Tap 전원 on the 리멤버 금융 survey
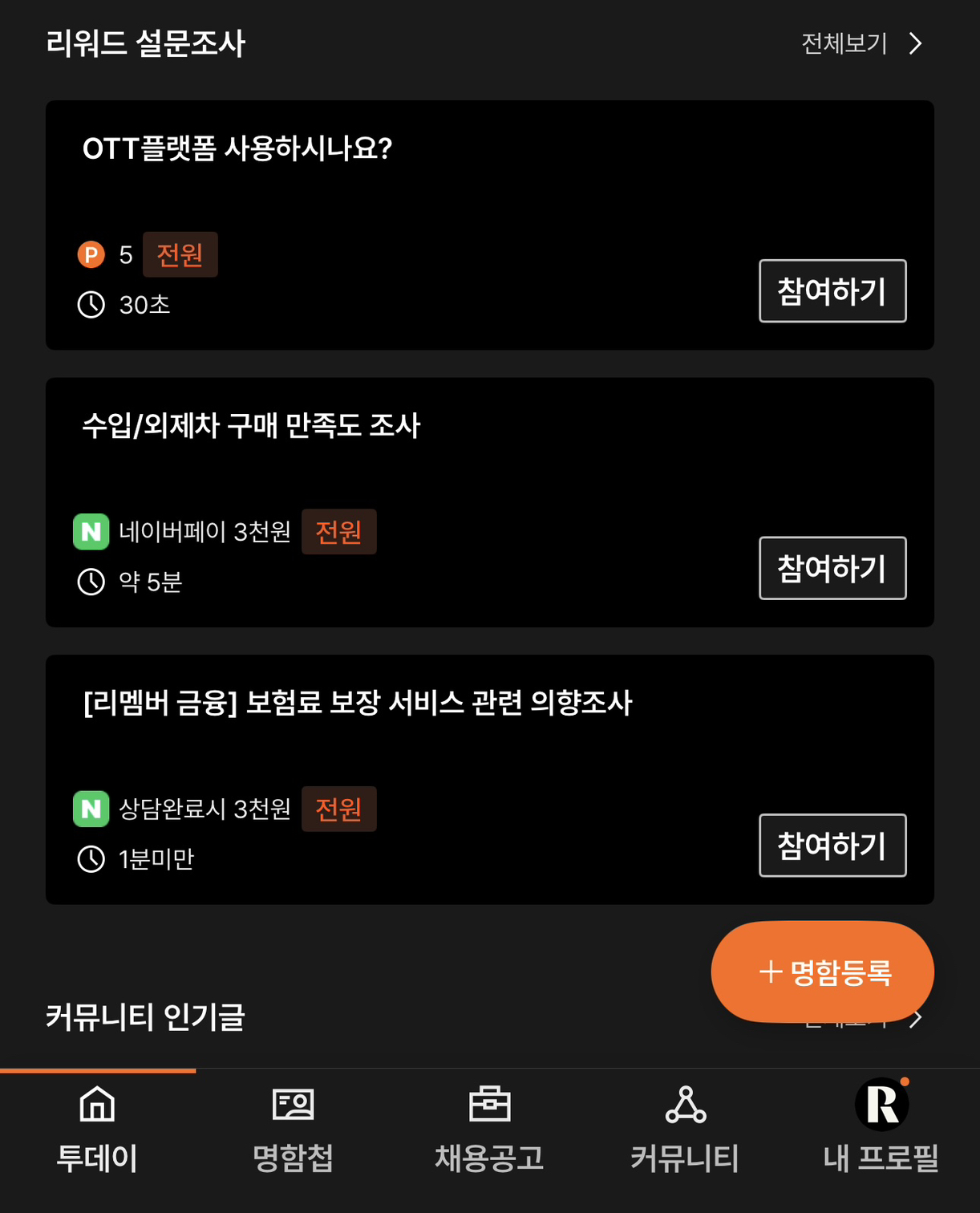Viewport: 980px width, 1213px height. pyautogui.click(x=338, y=809)
